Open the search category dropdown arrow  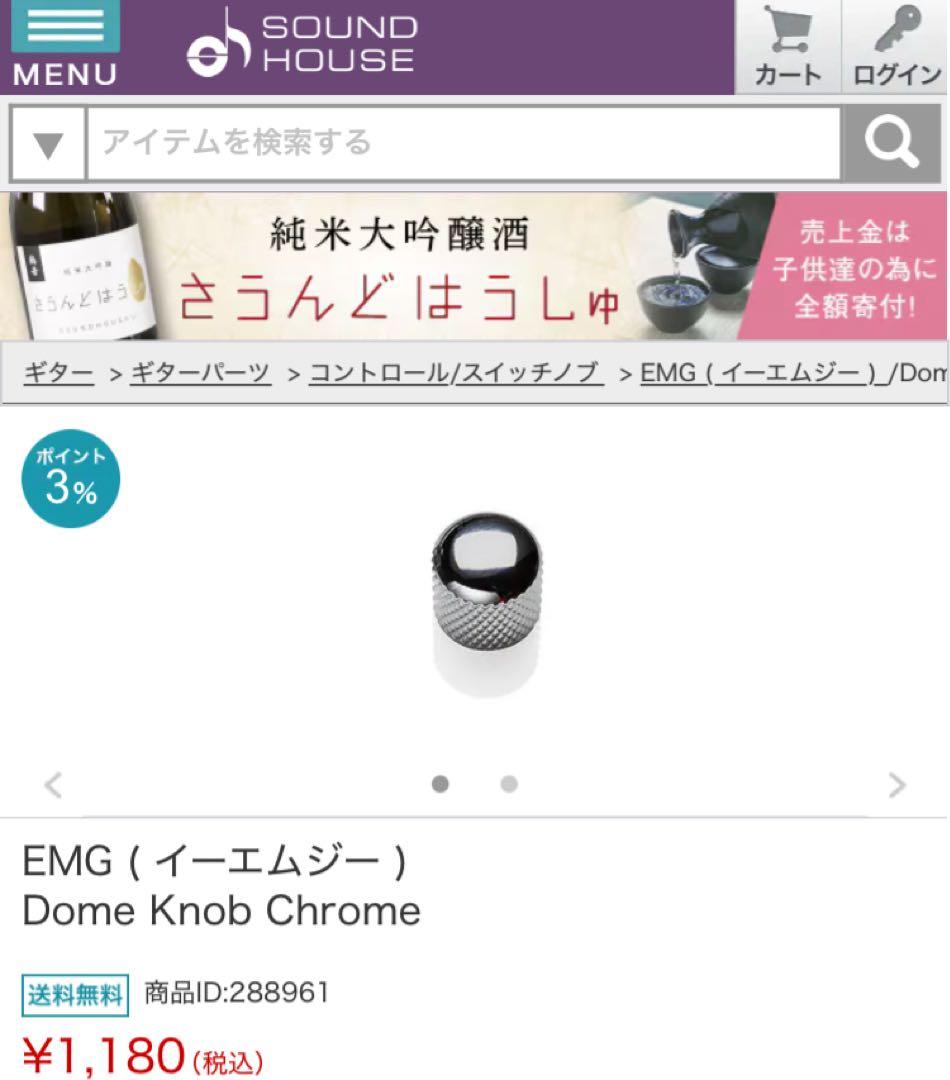point(47,143)
